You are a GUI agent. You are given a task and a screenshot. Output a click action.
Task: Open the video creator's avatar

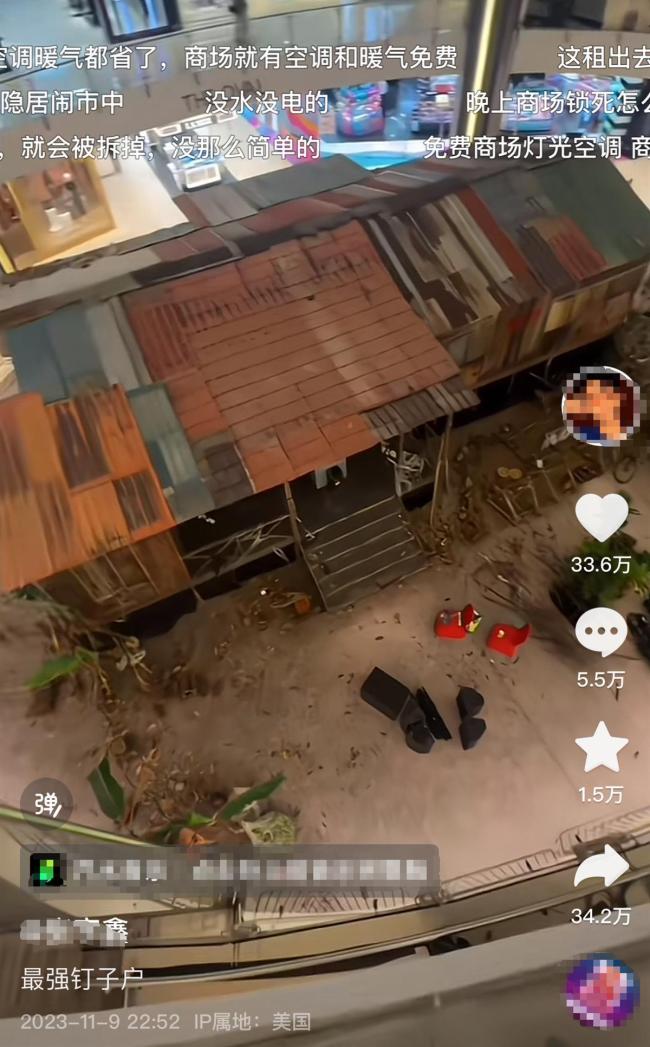tap(600, 406)
